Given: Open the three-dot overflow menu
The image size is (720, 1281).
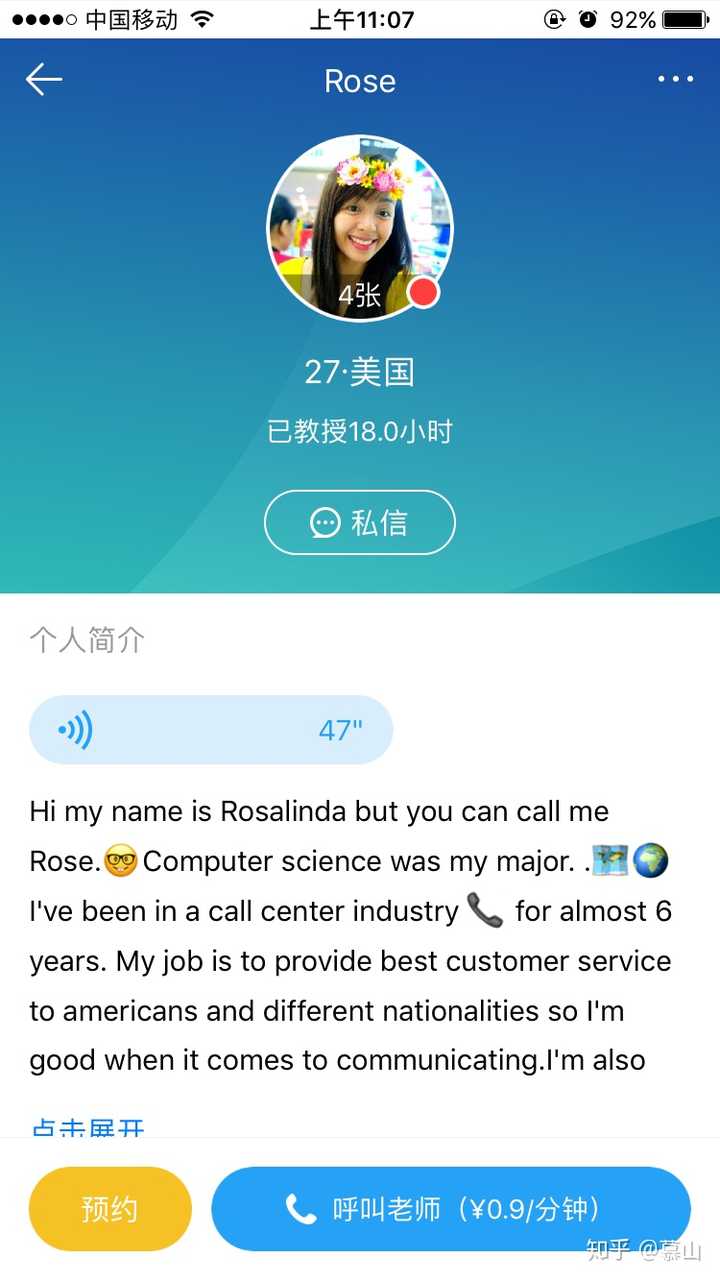Looking at the screenshot, I should coord(675,80).
